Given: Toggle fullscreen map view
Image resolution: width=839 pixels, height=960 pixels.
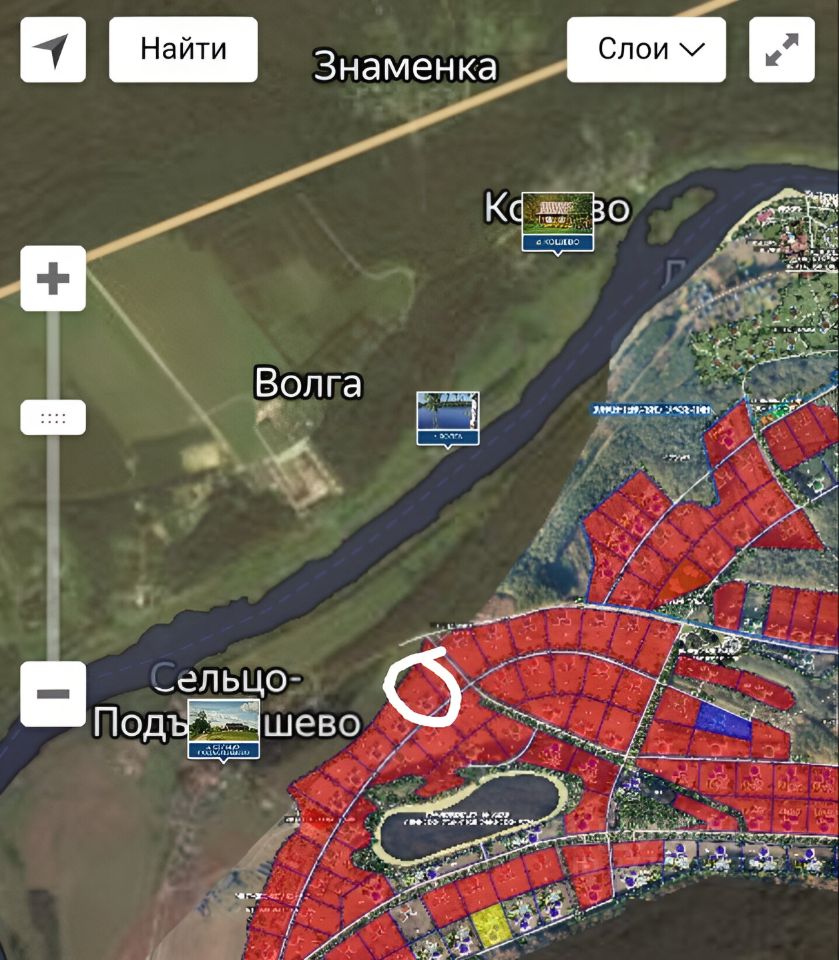Looking at the screenshot, I should click(781, 49).
